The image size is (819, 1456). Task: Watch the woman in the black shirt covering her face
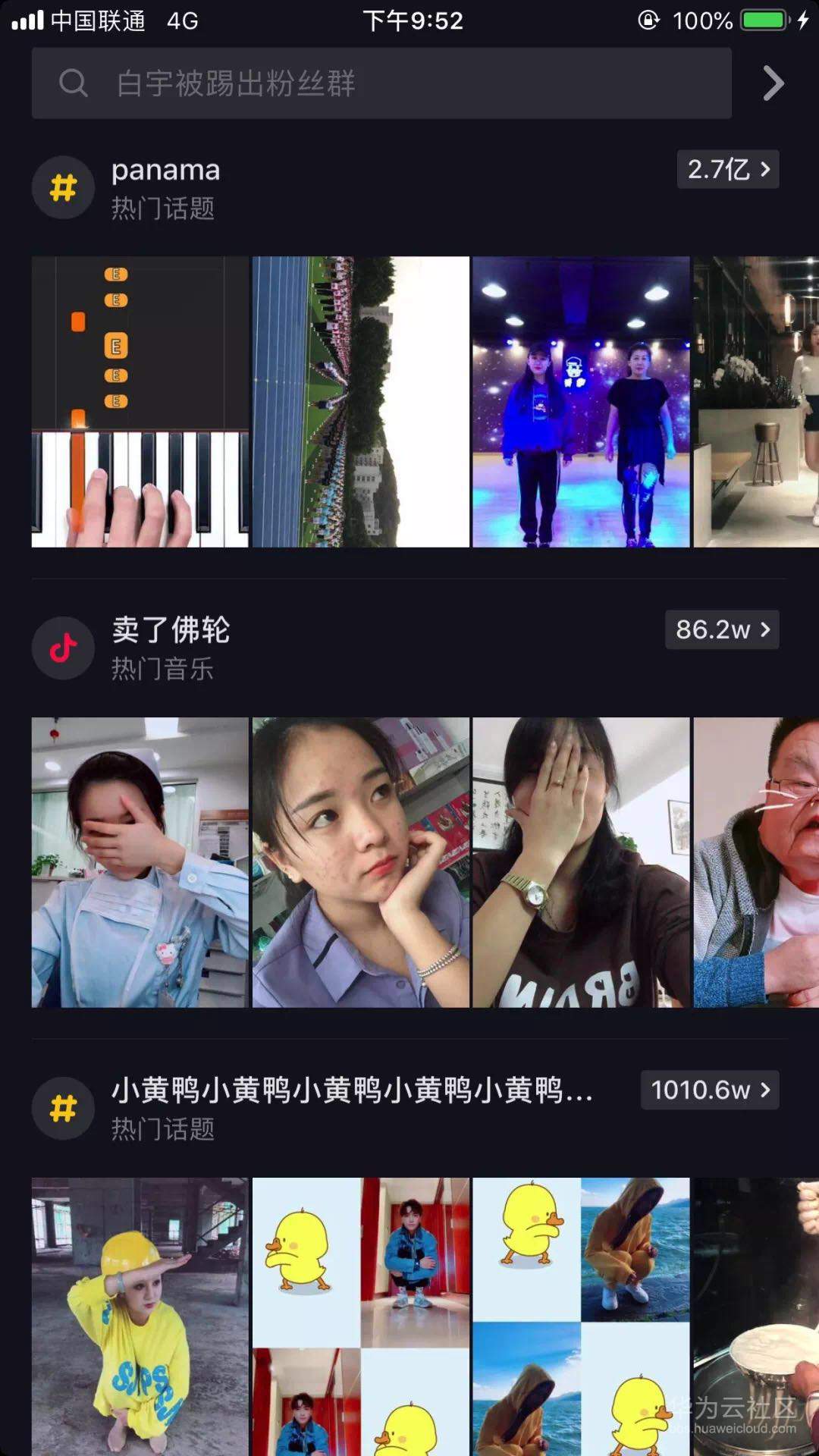point(581,862)
